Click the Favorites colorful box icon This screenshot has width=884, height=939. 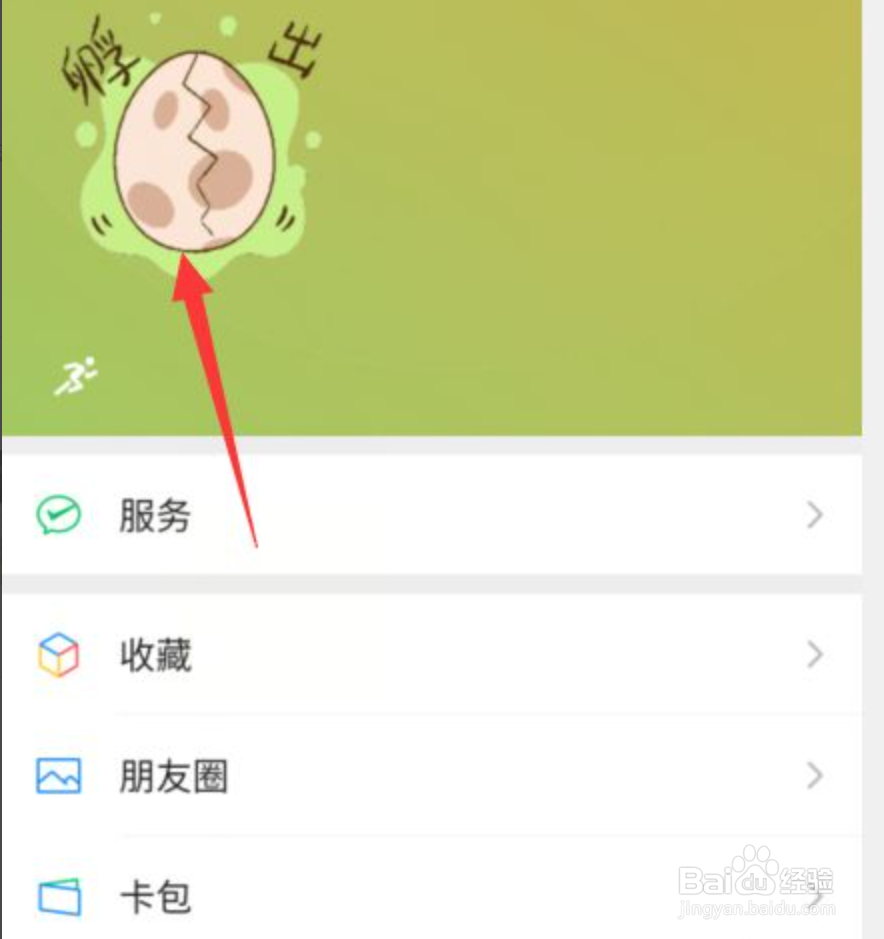[59, 656]
